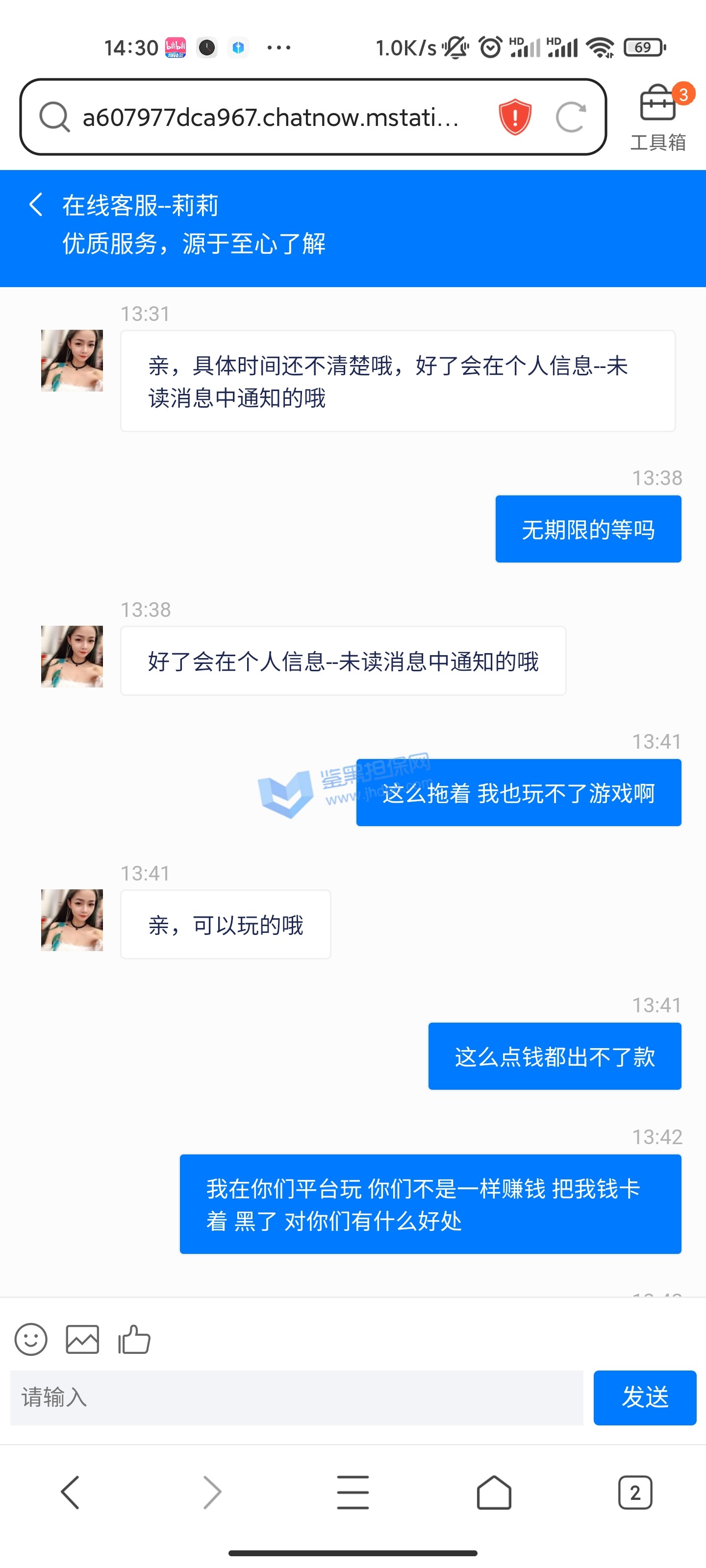Open the emoji picker
706x1568 pixels.
(x=31, y=1339)
